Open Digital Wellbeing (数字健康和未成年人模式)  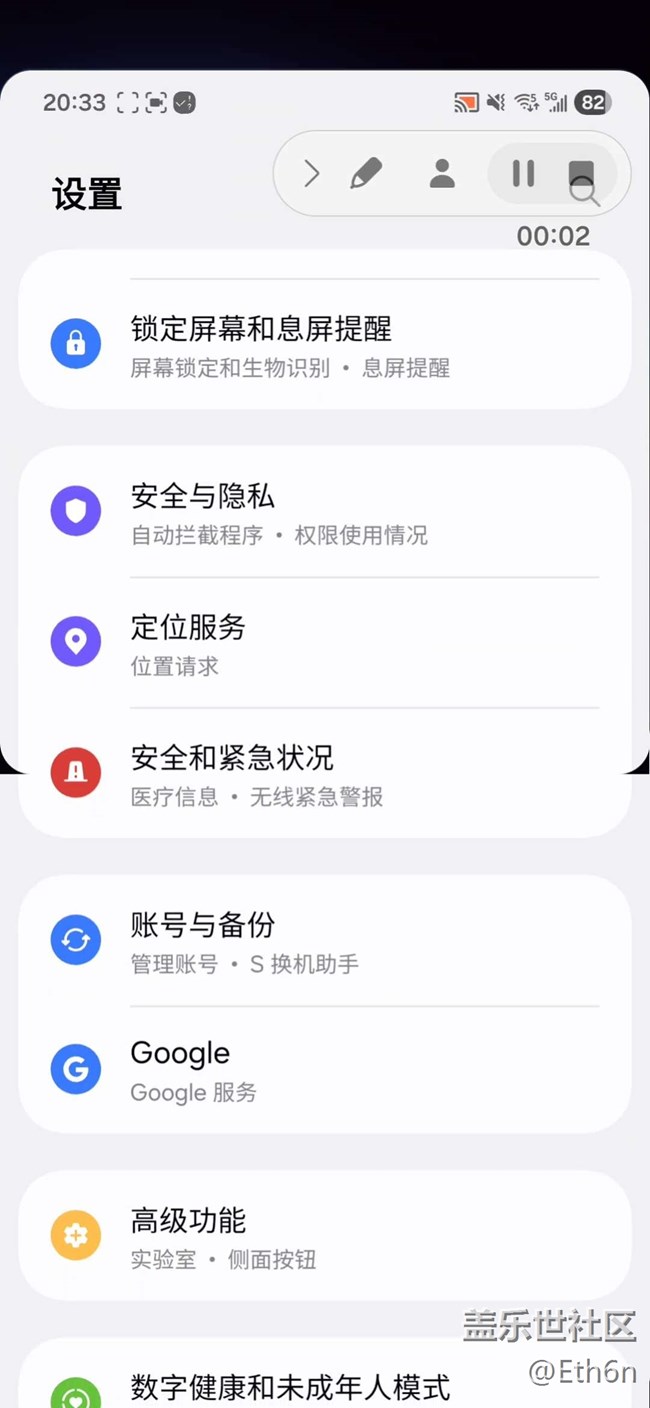(x=325, y=1388)
